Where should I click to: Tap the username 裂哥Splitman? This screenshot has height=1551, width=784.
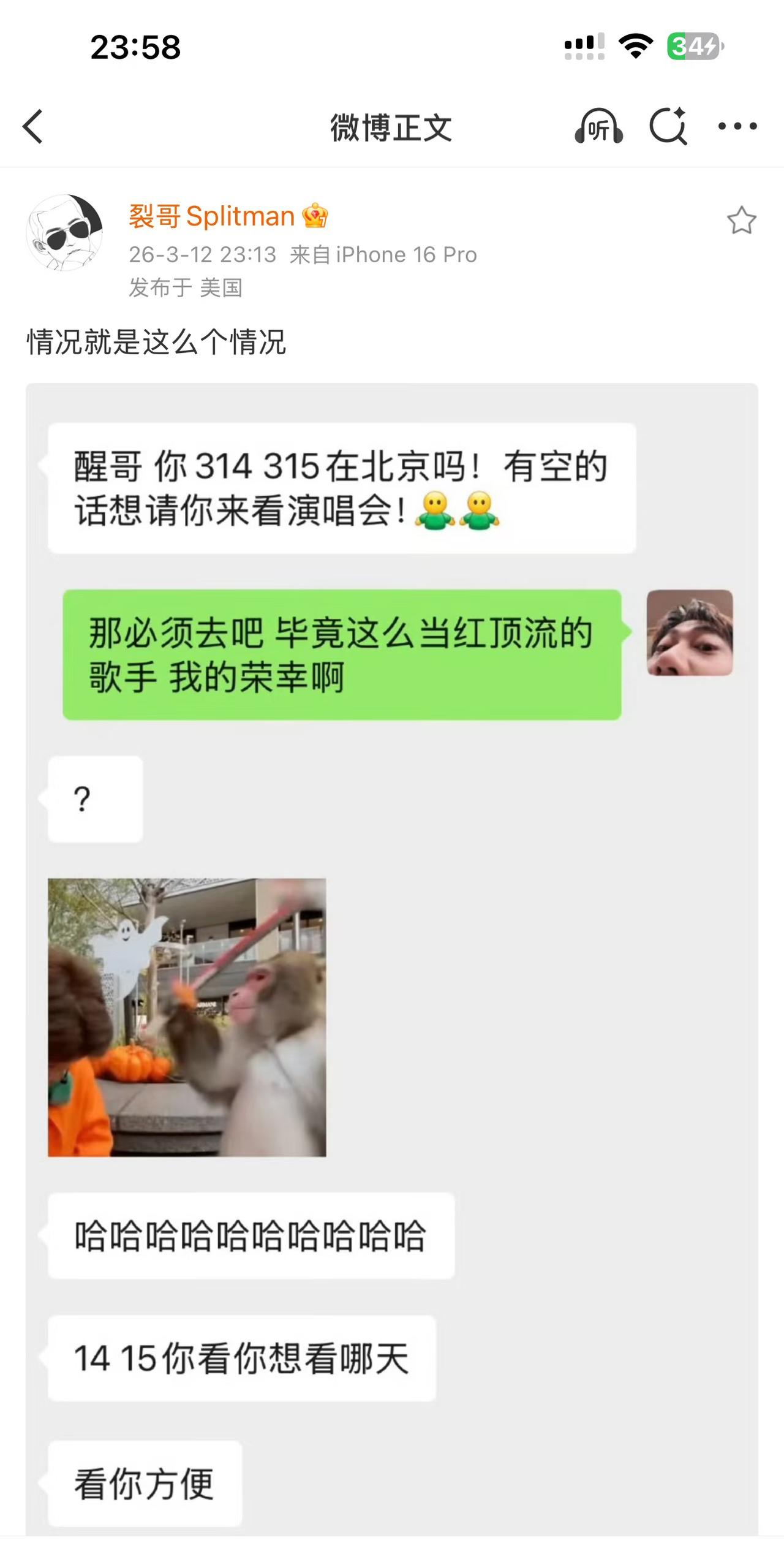click(211, 216)
